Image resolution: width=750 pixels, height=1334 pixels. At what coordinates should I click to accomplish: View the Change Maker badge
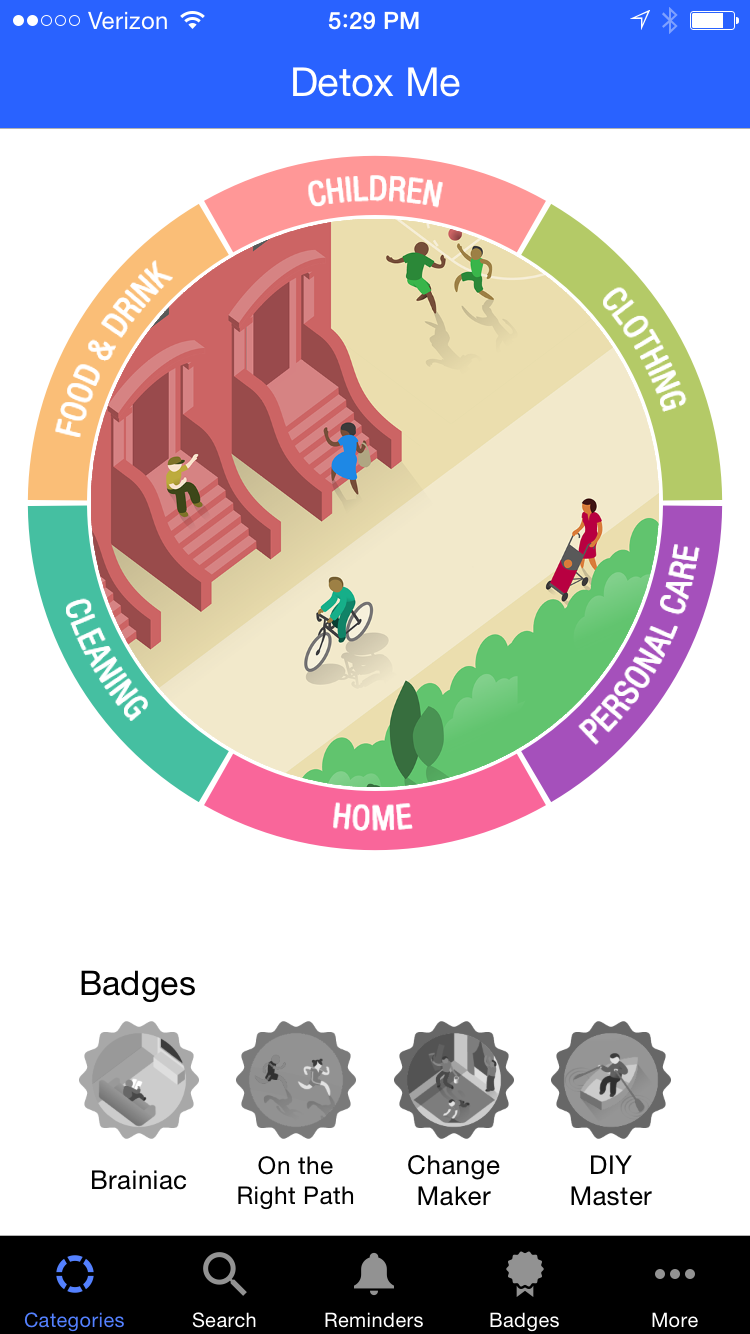coord(454,1081)
